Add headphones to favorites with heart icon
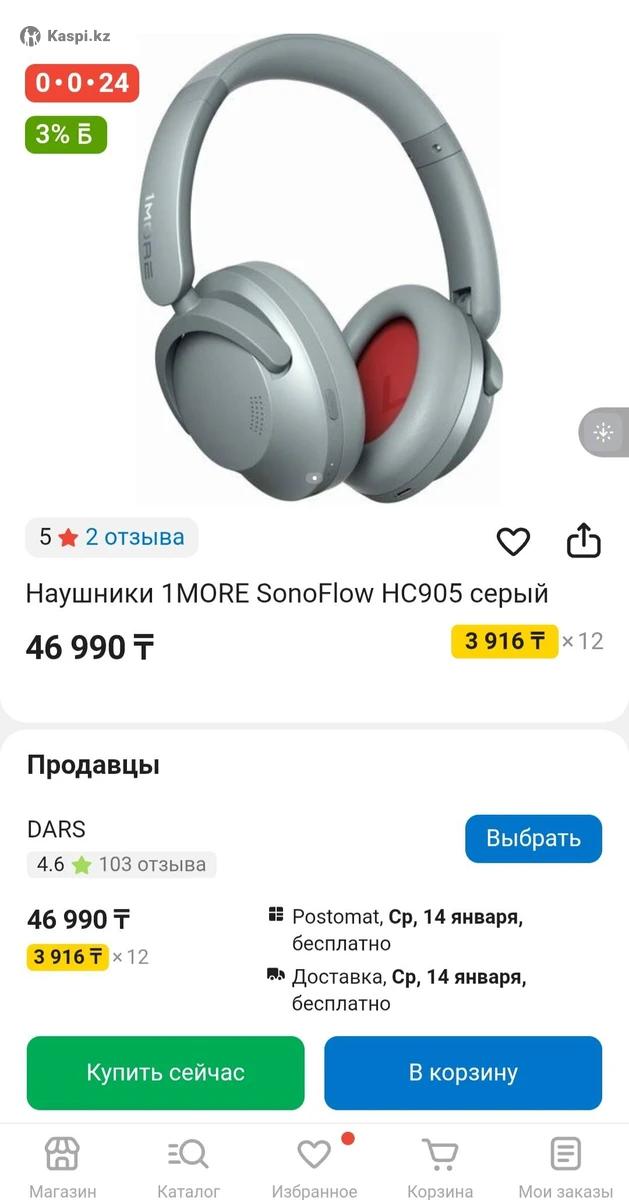This screenshot has width=629, height=1200. pos(513,541)
